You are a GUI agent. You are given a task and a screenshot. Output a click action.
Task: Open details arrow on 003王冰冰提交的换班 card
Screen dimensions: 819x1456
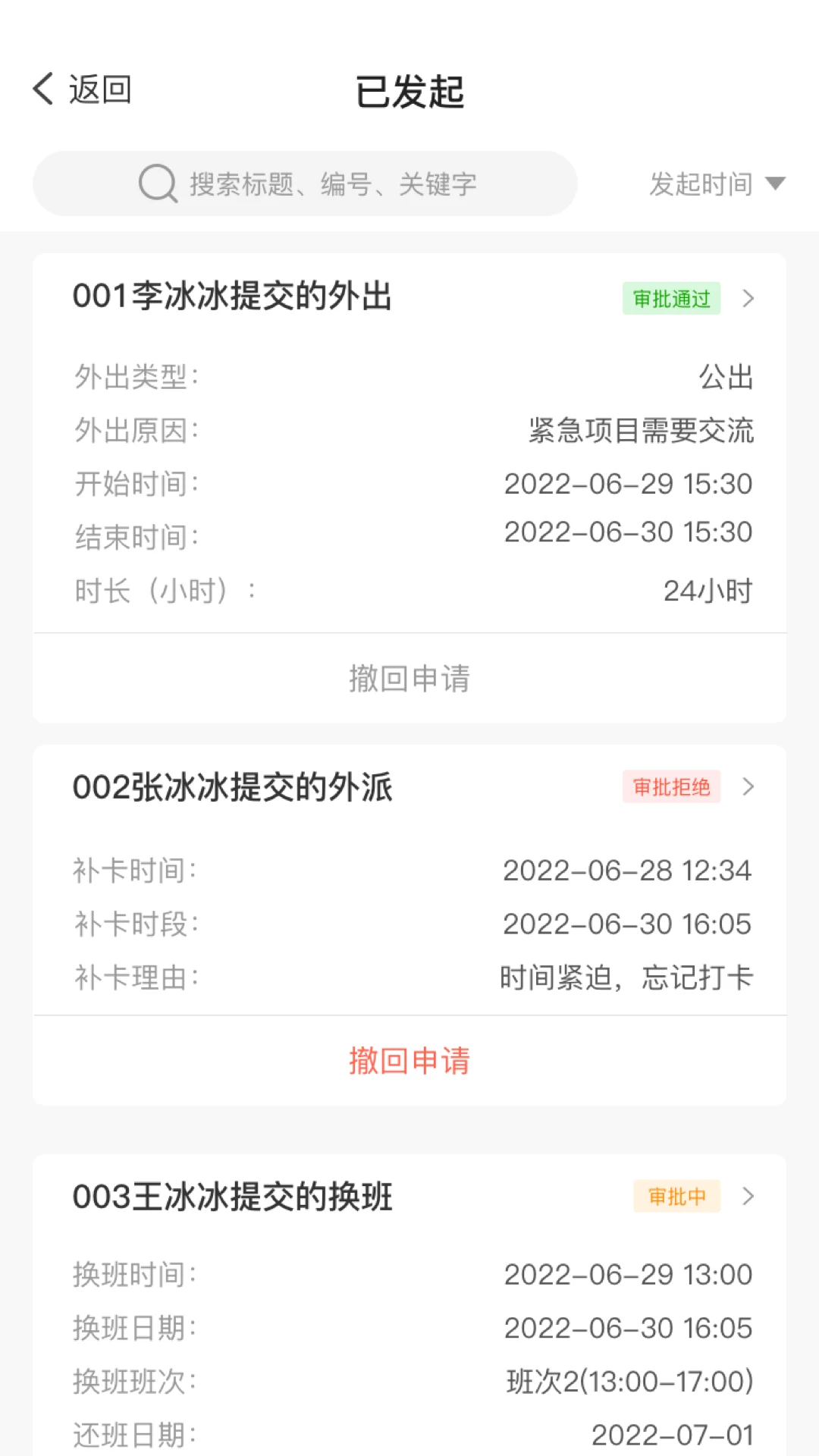coord(749,1197)
